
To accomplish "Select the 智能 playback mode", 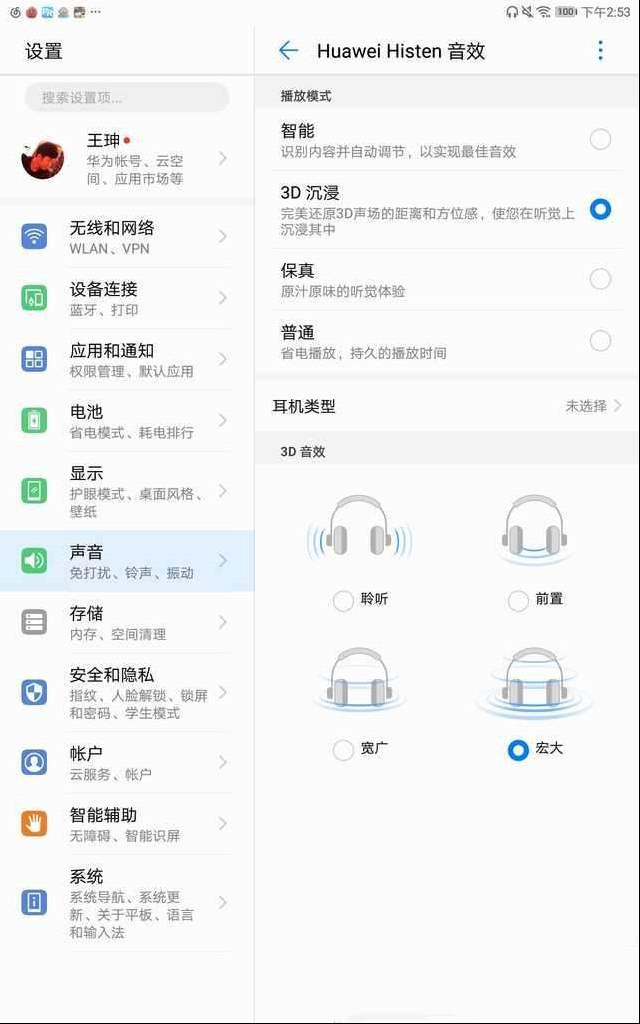I will click(x=447, y=140).
